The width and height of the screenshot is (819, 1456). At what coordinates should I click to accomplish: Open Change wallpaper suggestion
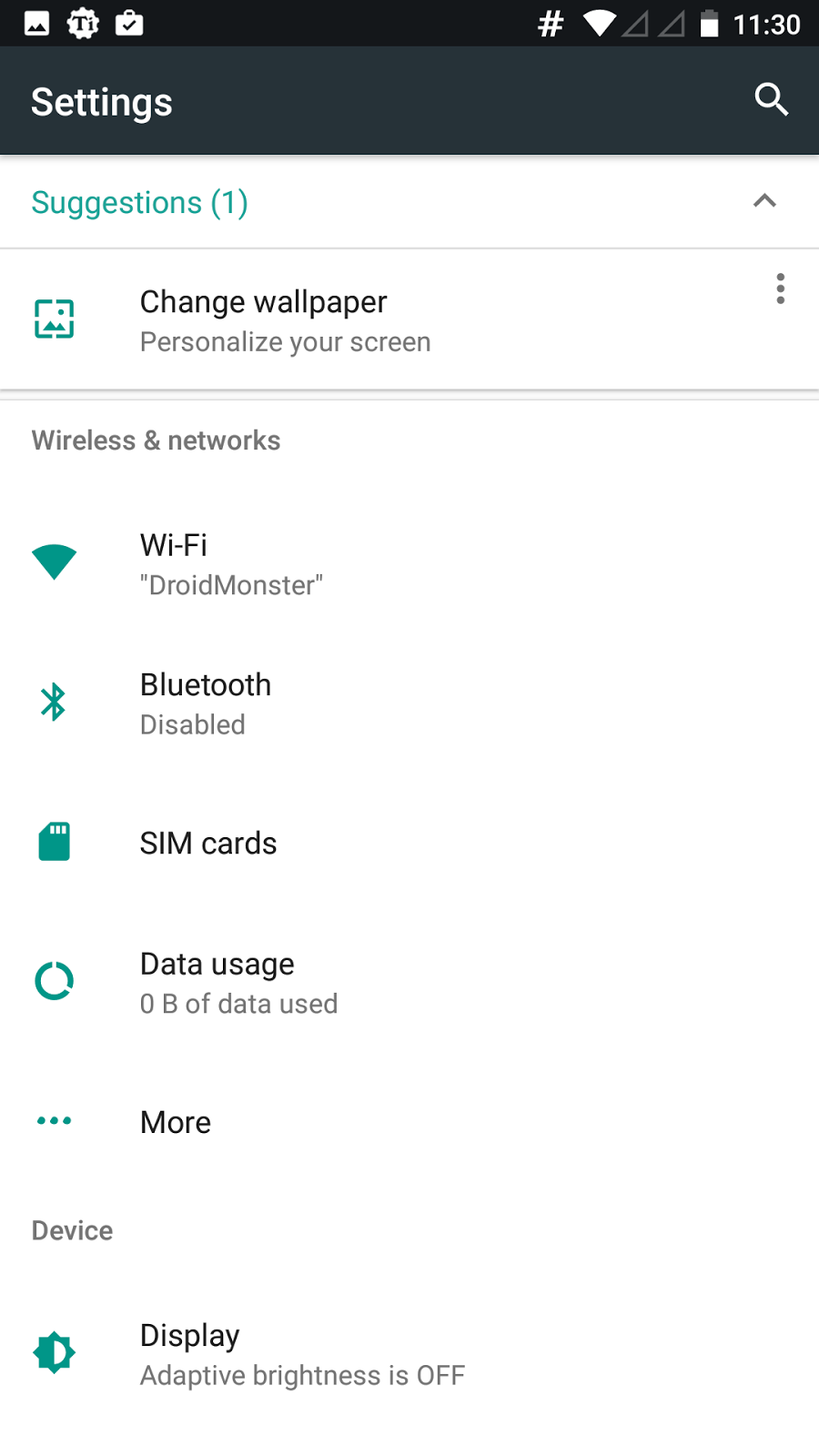(x=264, y=301)
